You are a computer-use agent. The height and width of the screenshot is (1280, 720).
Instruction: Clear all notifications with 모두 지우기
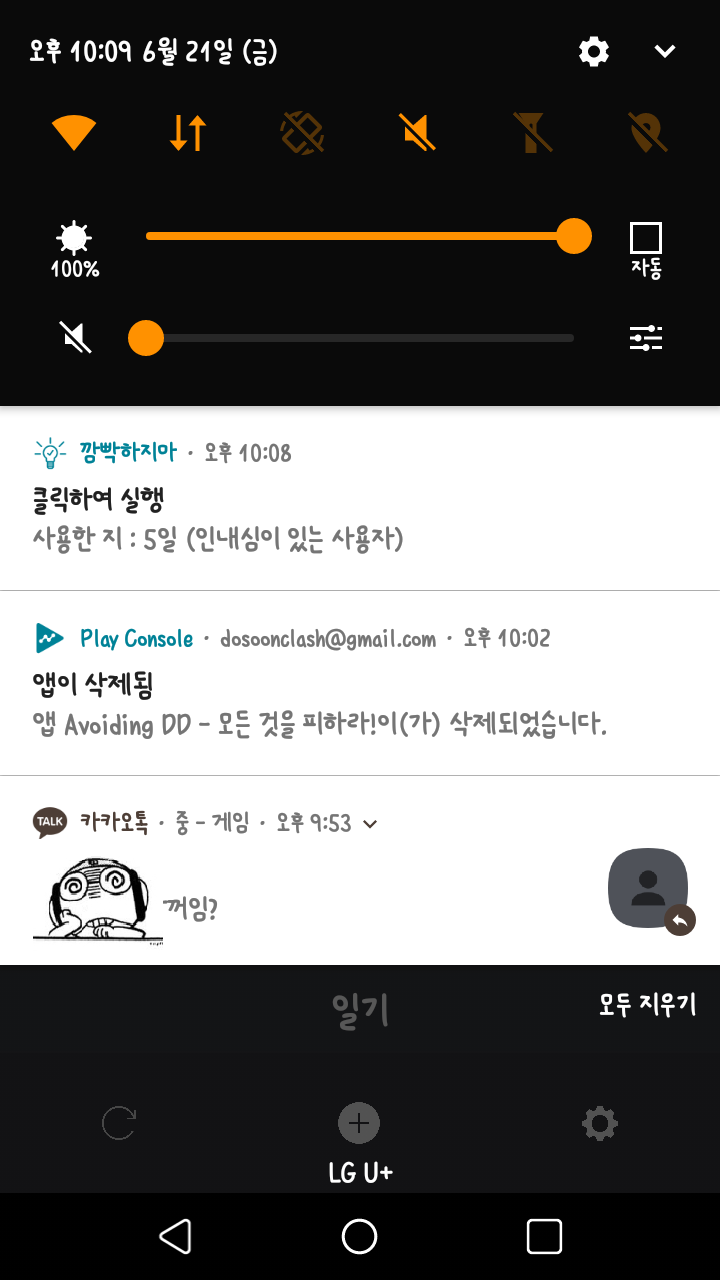coord(647,1005)
